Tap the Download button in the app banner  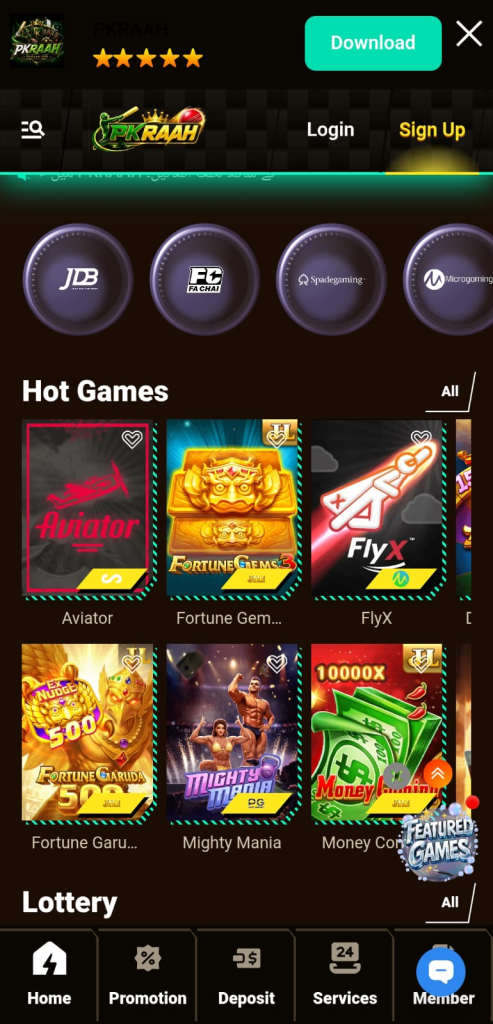(373, 43)
